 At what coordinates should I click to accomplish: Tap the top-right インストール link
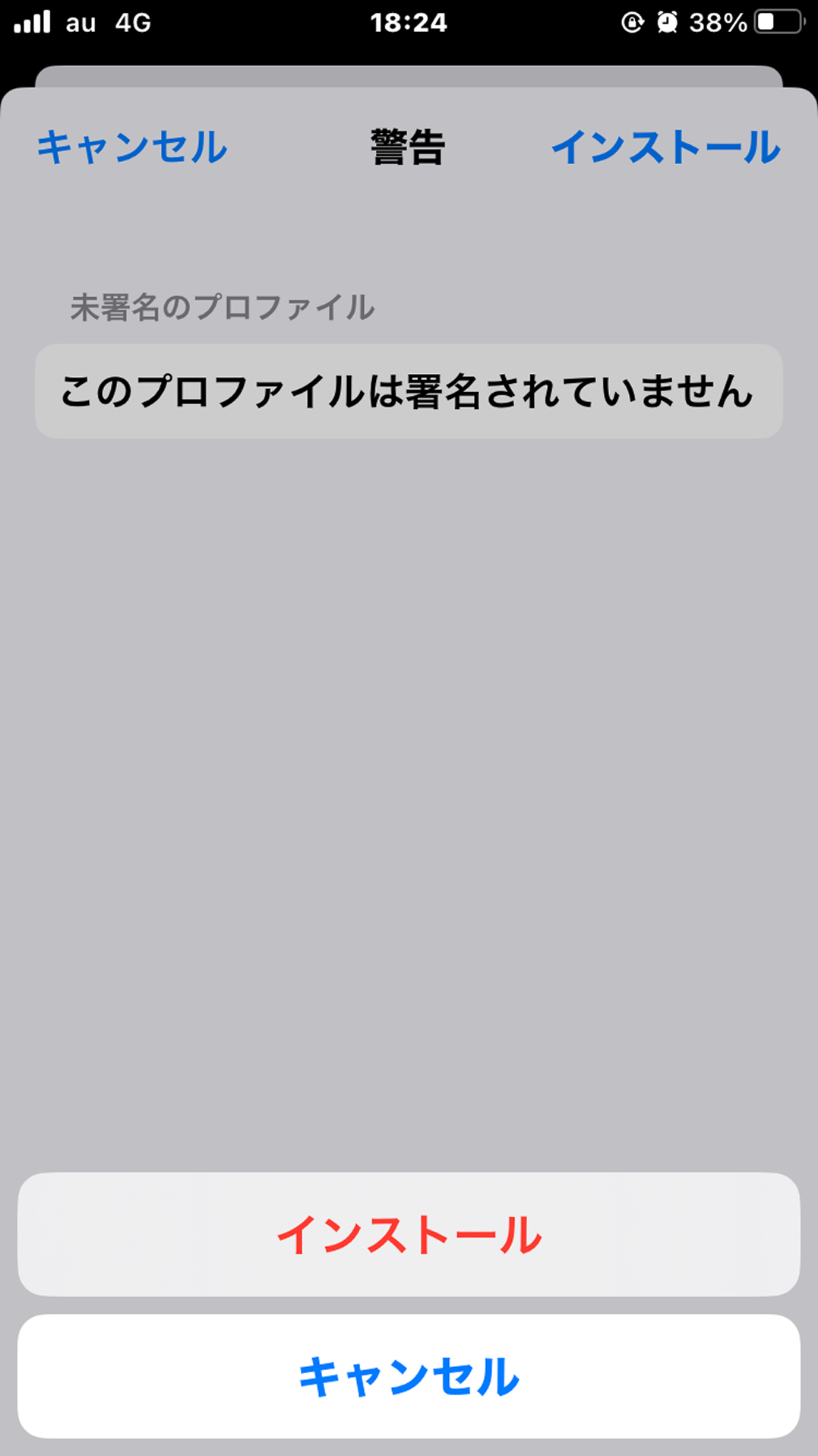[x=666, y=147]
